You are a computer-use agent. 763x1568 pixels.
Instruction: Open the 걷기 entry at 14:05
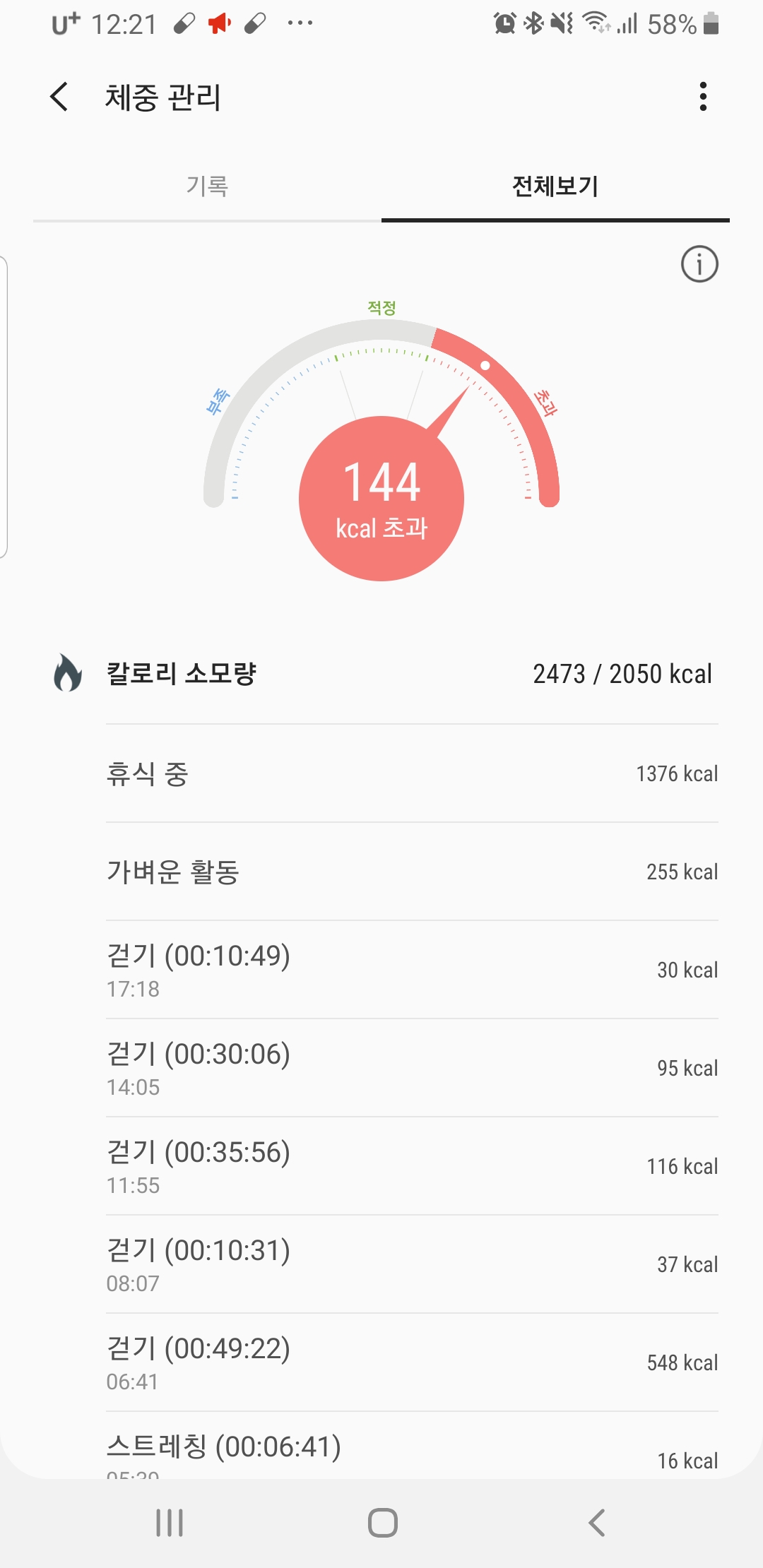(x=412, y=1068)
